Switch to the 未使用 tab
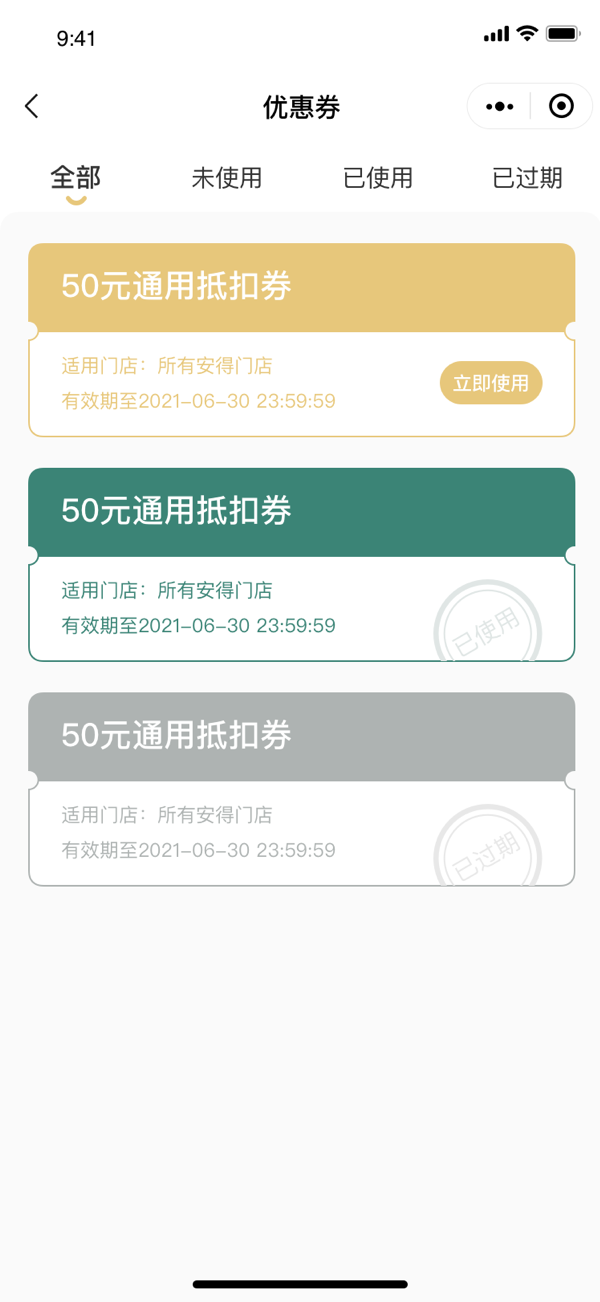600x1302 pixels. click(227, 178)
